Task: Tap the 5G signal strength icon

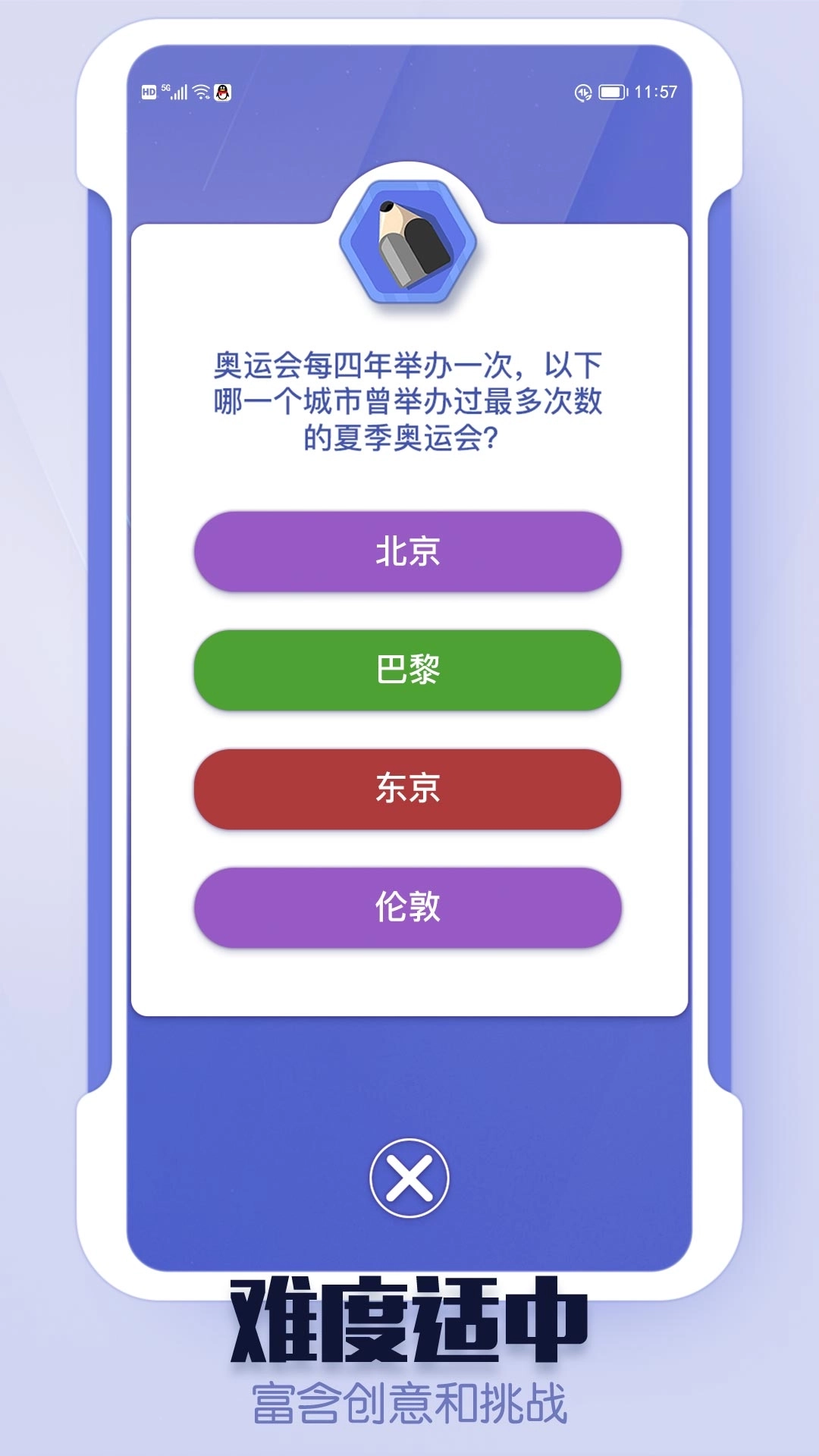Action: point(168,86)
